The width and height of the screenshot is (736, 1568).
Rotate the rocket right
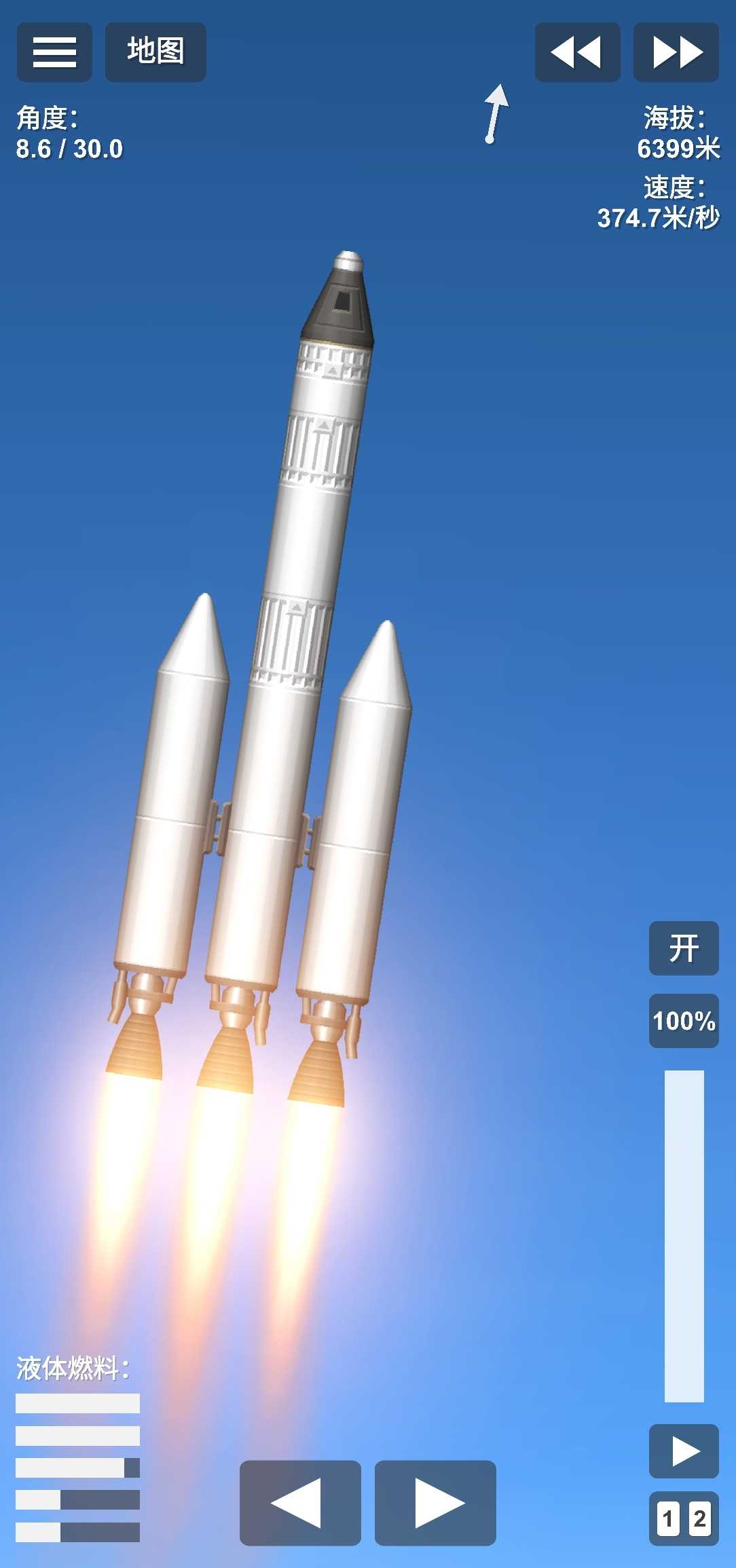435,1503
